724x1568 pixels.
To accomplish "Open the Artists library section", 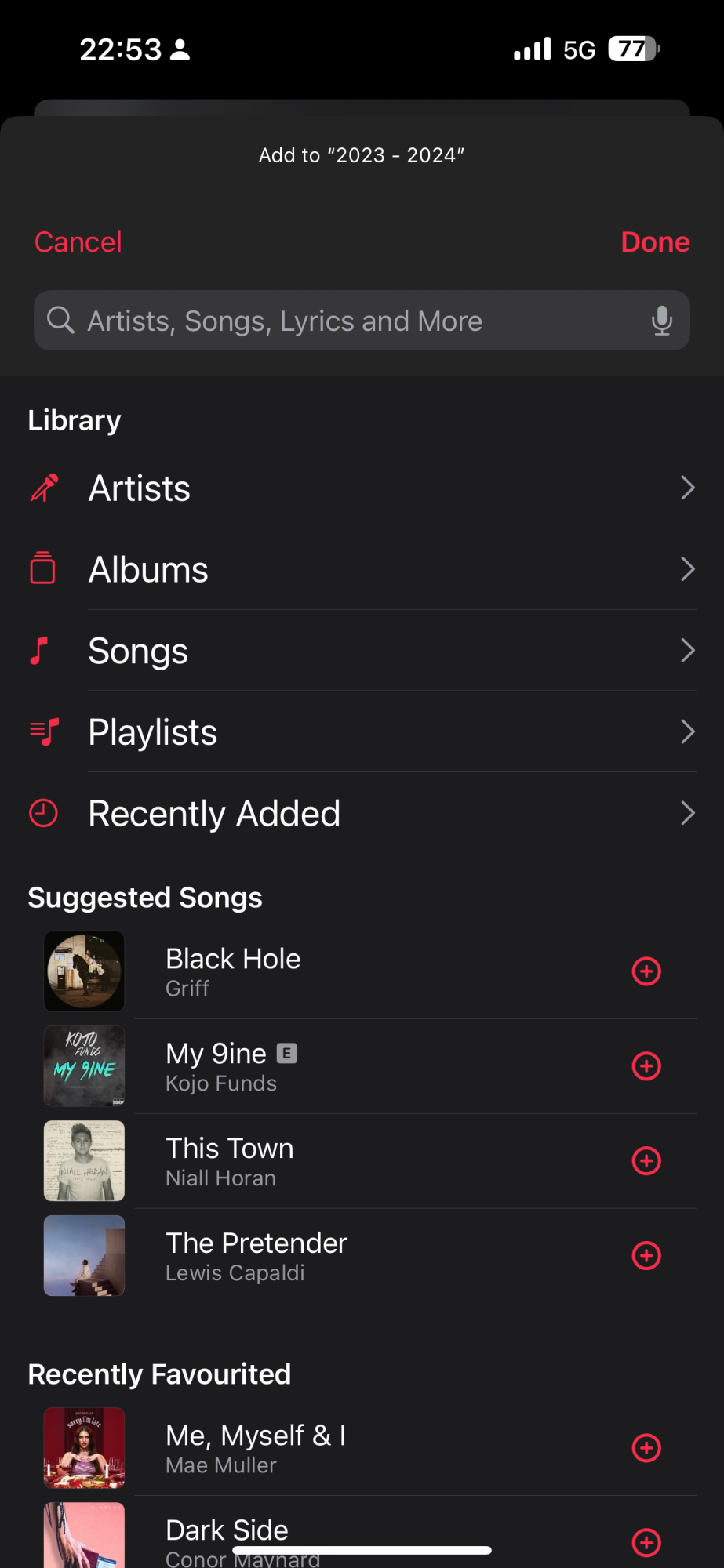I will click(x=362, y=488).
